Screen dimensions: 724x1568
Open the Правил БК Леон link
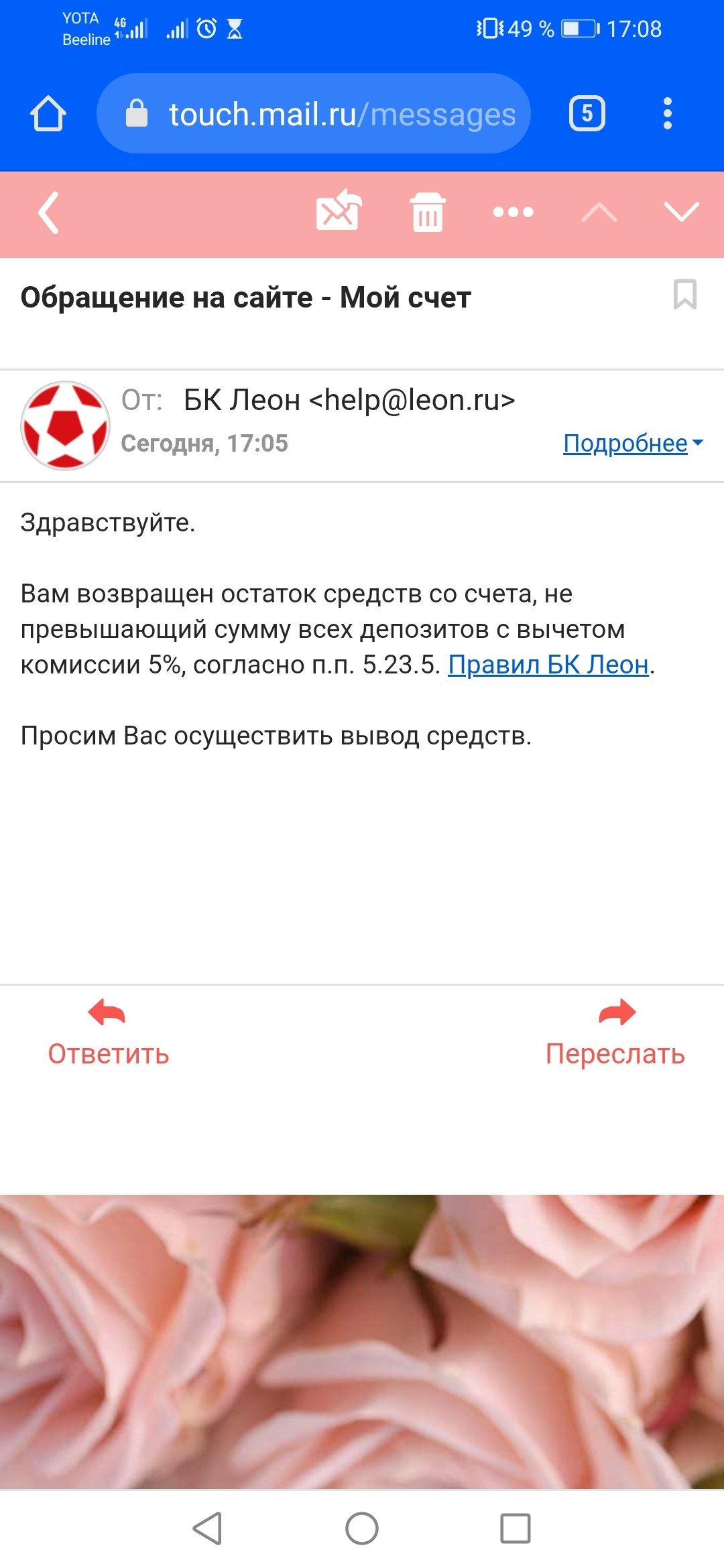click(x=548, y=665)
